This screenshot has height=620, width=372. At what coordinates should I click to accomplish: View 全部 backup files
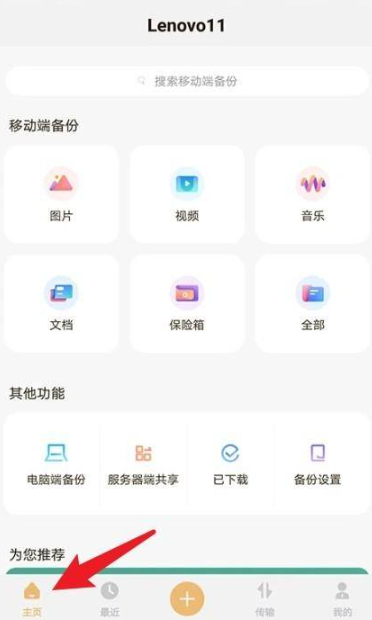point(312,303)
